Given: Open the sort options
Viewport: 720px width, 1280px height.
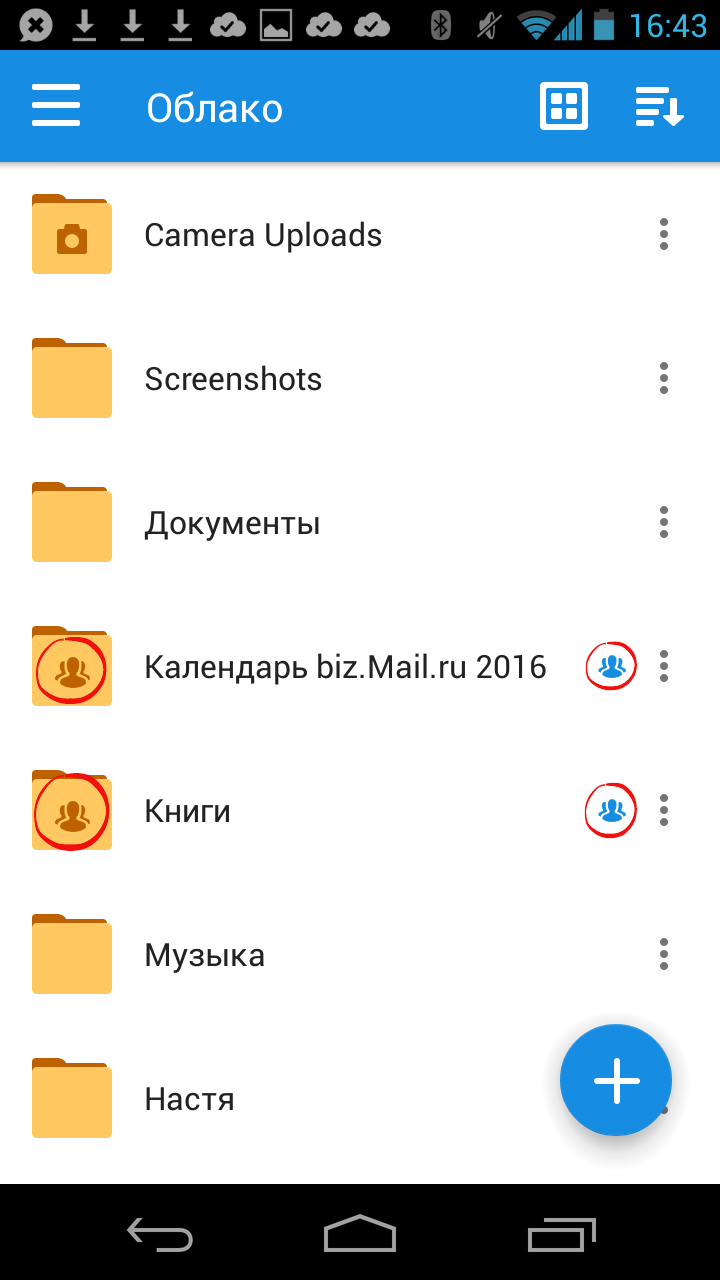Looking at the screenshot, I should [x=659, y=106].
